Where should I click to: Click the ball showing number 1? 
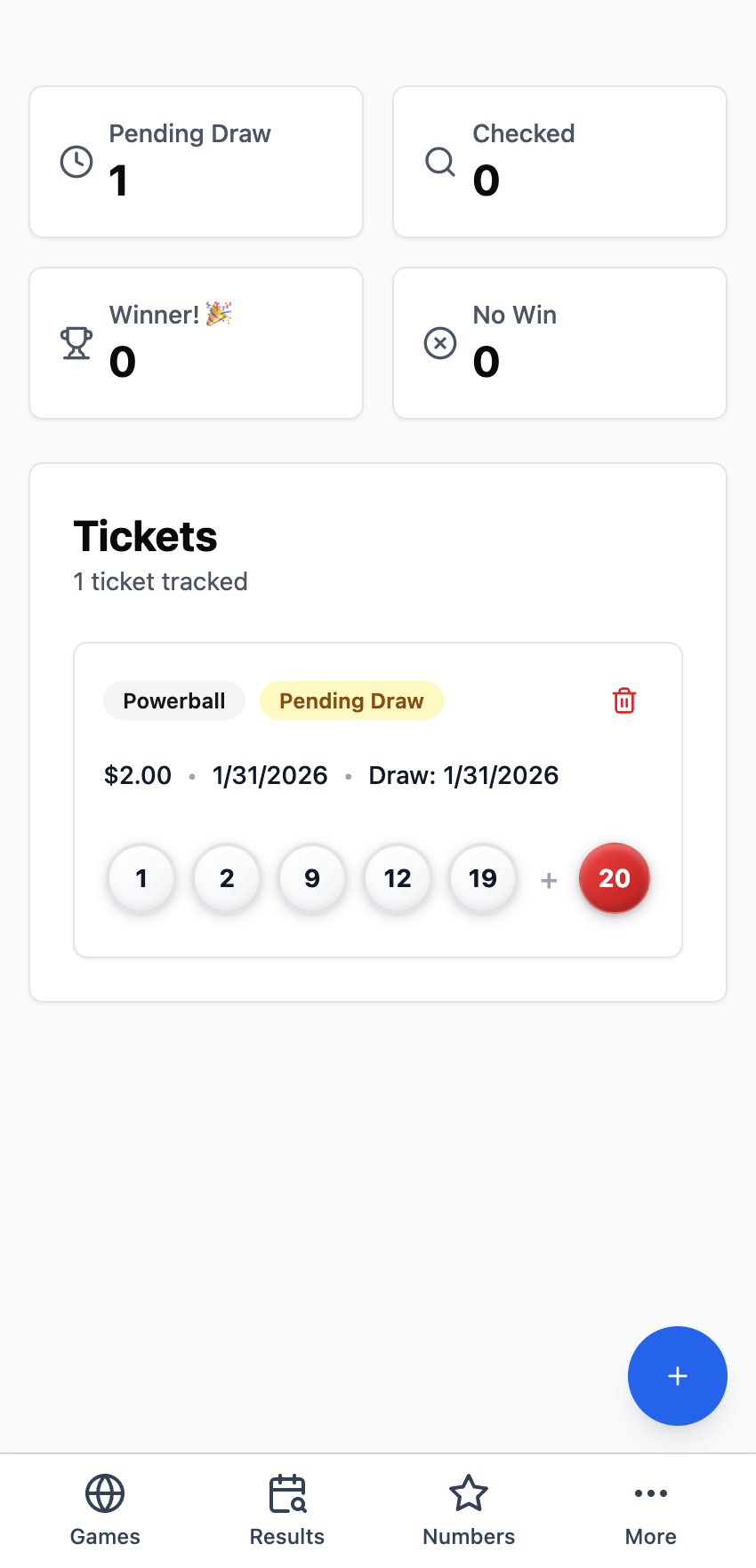(x=141, y=878)
